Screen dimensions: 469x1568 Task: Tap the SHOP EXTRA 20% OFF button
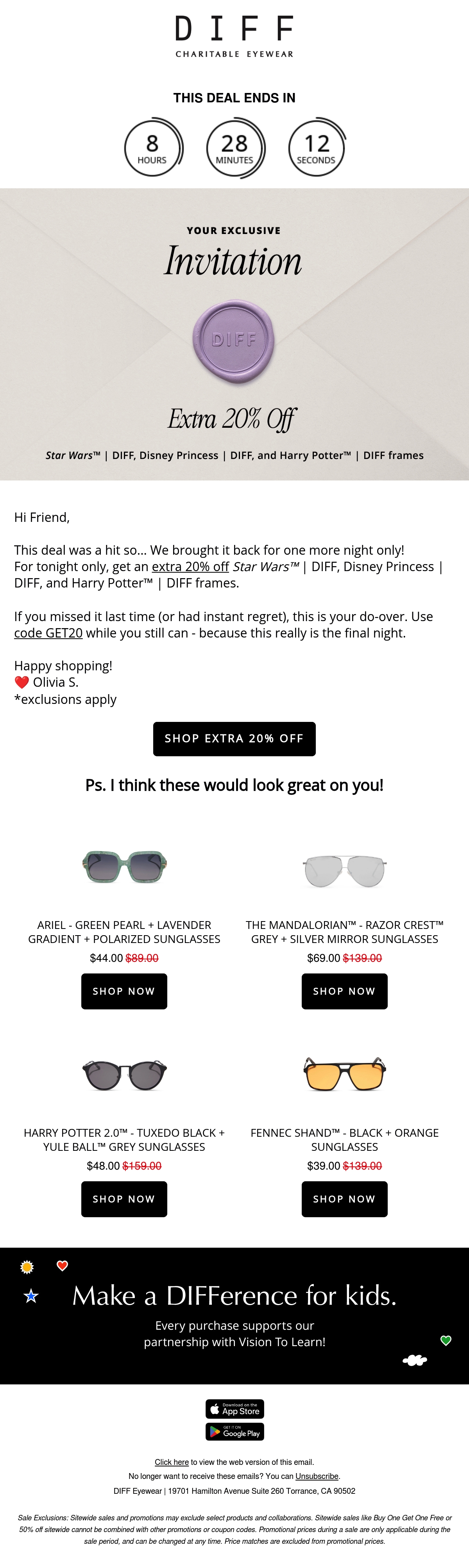coord(234,738)
